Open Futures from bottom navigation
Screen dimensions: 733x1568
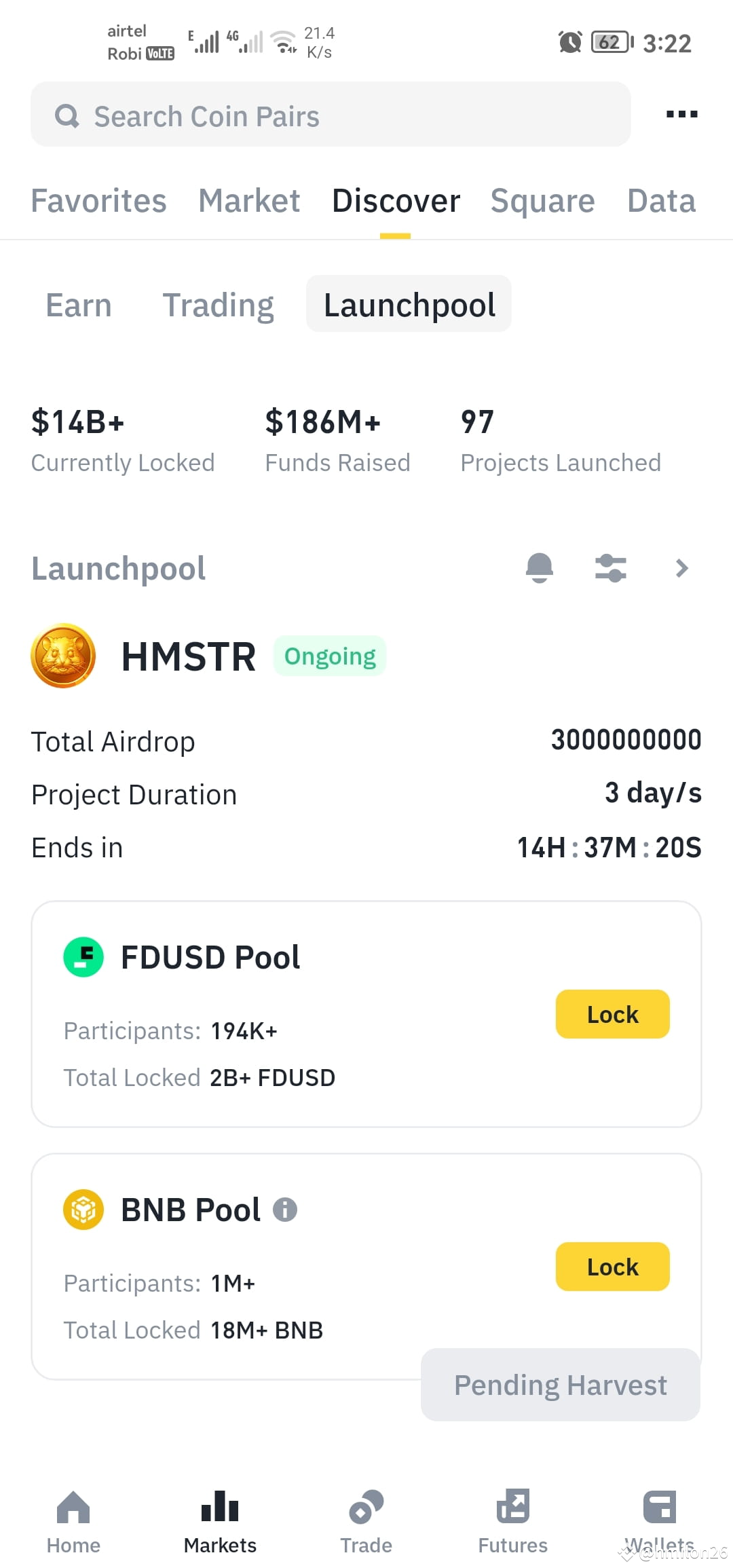512,1520
